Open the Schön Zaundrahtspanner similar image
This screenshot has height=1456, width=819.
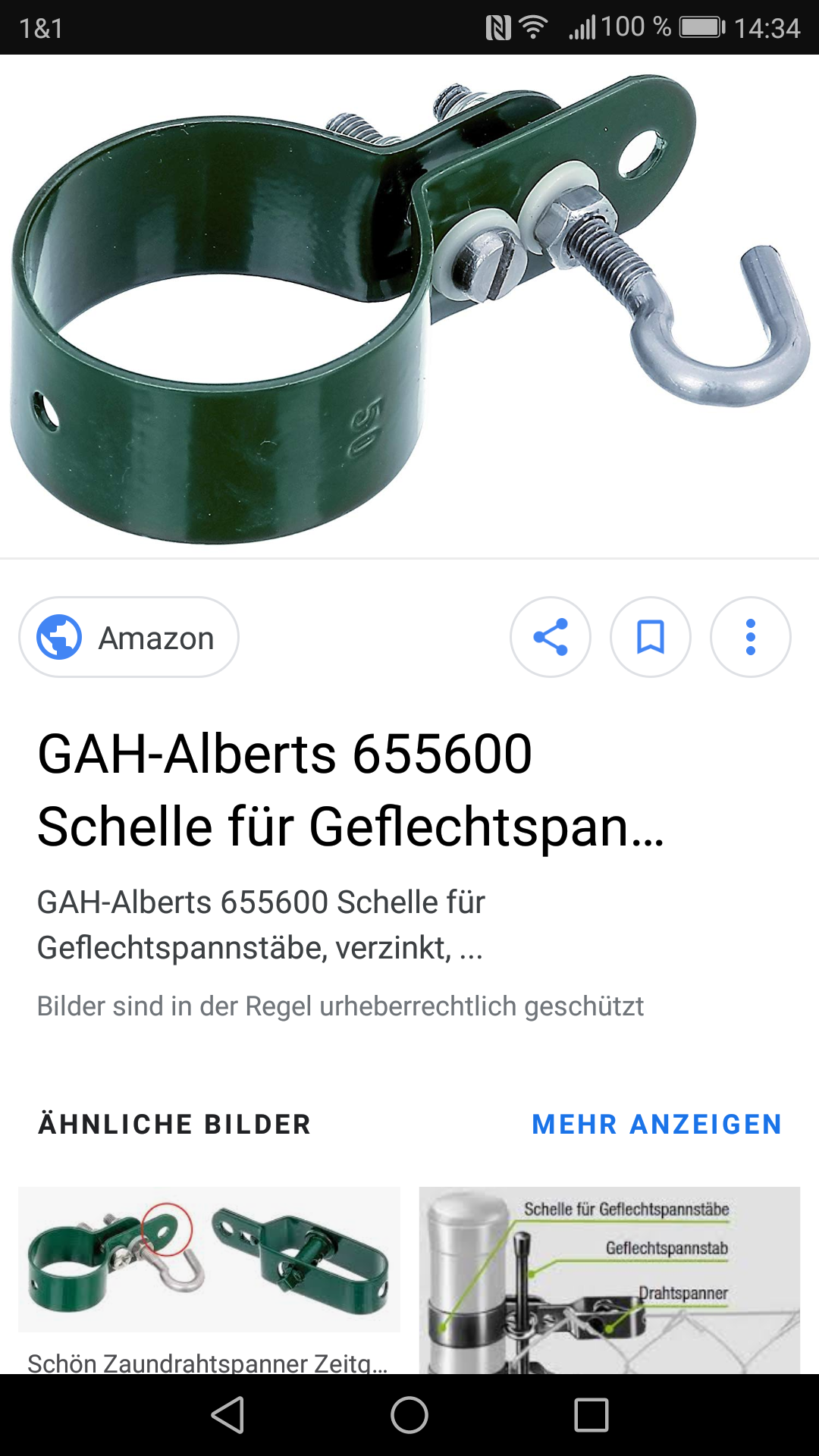(209, 1260)
